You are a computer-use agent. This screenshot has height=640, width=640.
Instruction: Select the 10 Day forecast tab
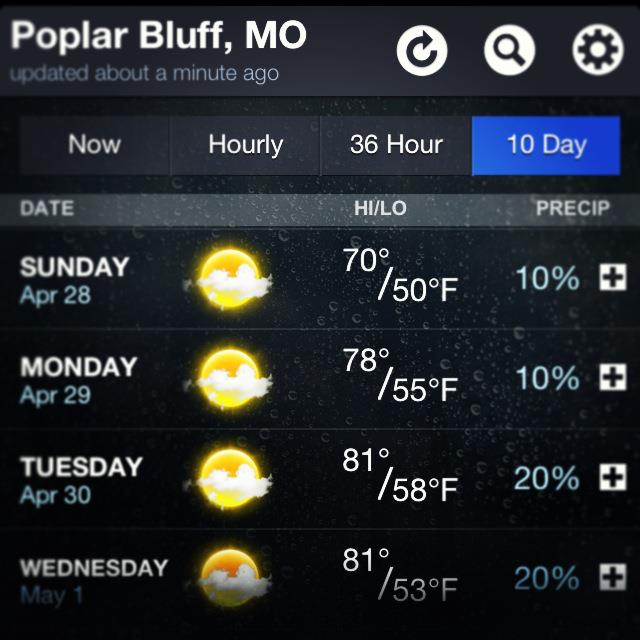[546, 145]
